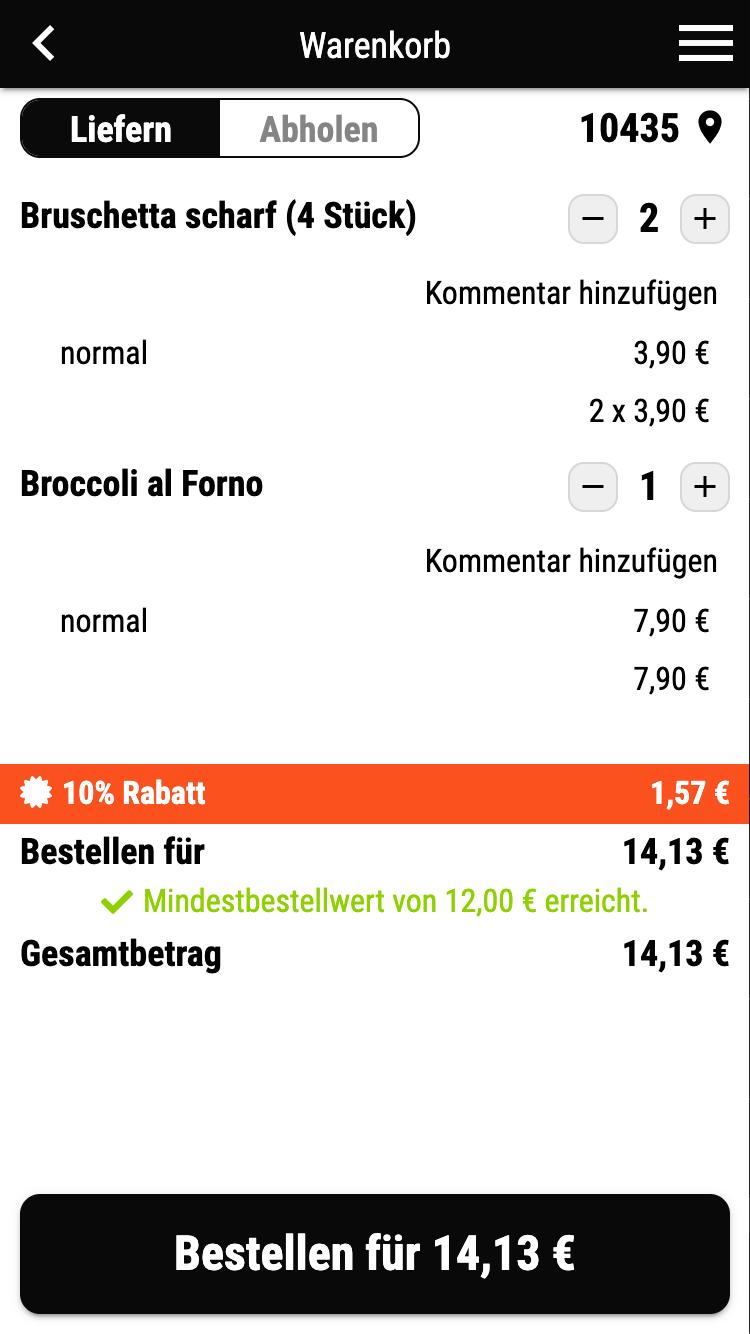Image resolution: width=750 pixels, height=1334 pixels.
Task: Select the Liefern delivery option
Action: (x=121, y=129)
